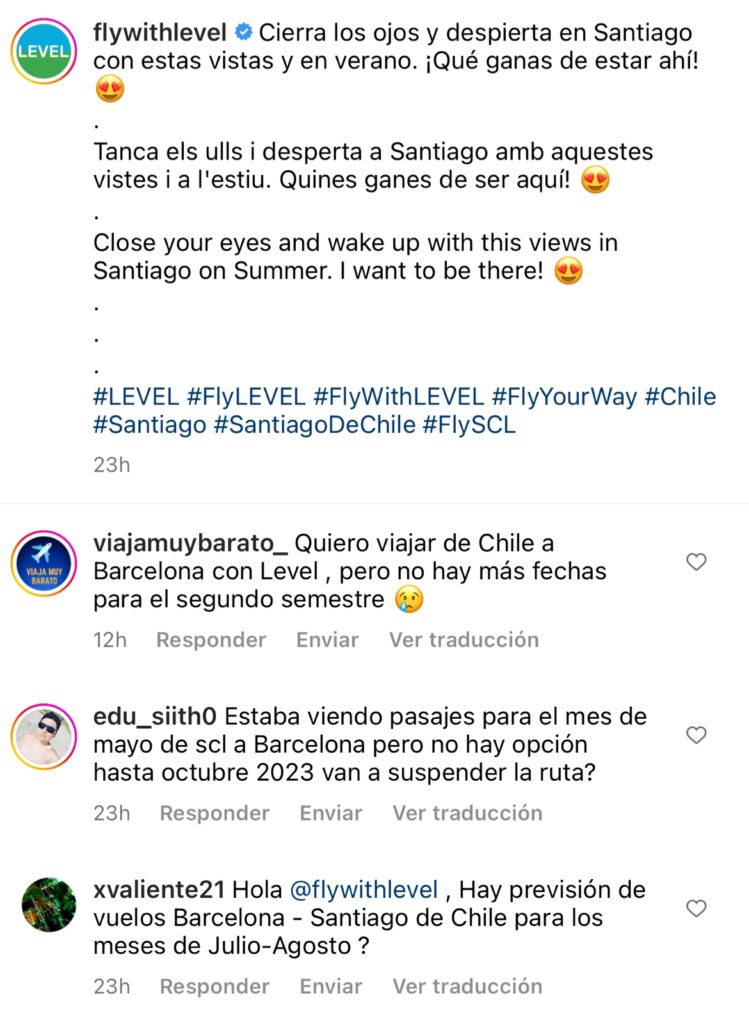Viewport: 749px width, 1024px height.
Task: Like xvaliente21's comment
Action: click(696, 908)
